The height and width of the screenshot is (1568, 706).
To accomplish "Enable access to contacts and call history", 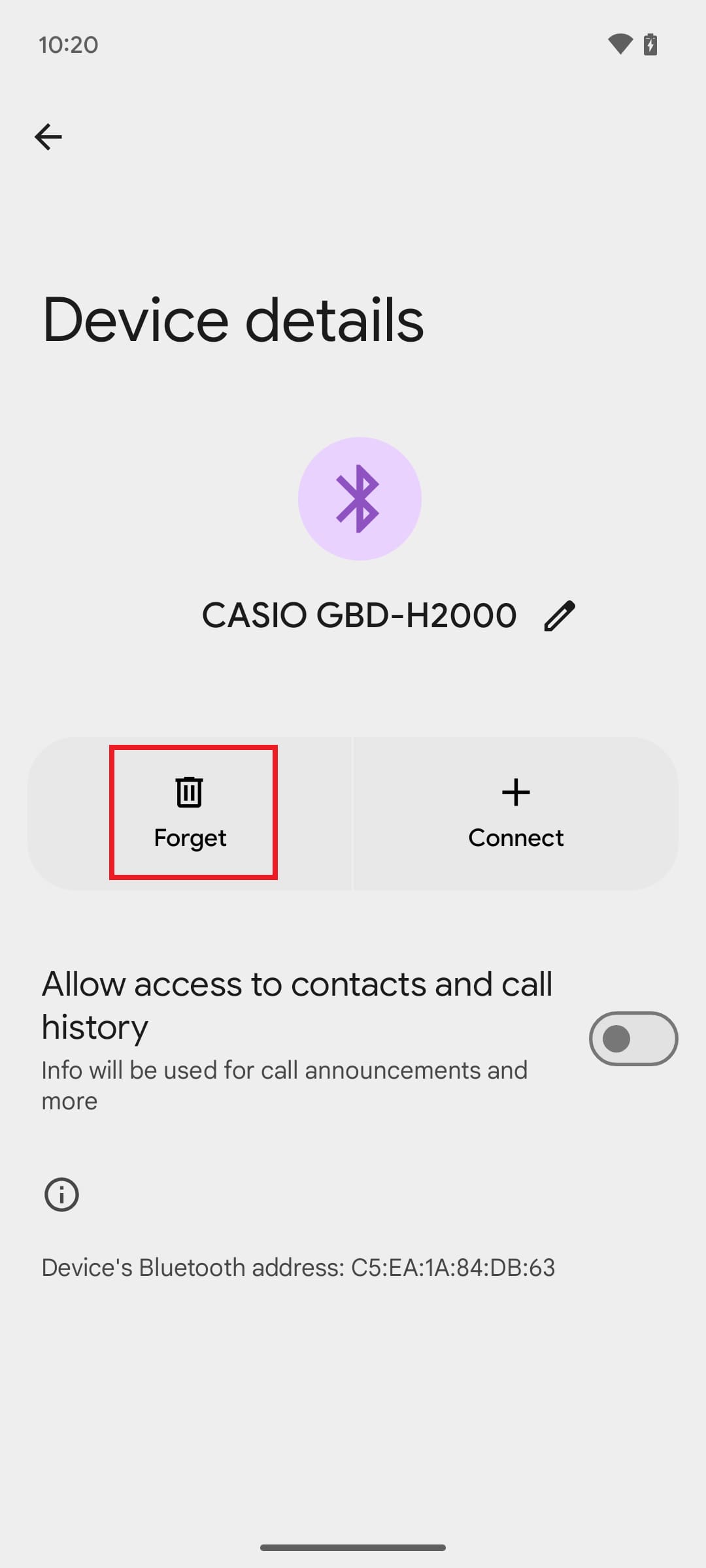I will tap(632, 1038).
